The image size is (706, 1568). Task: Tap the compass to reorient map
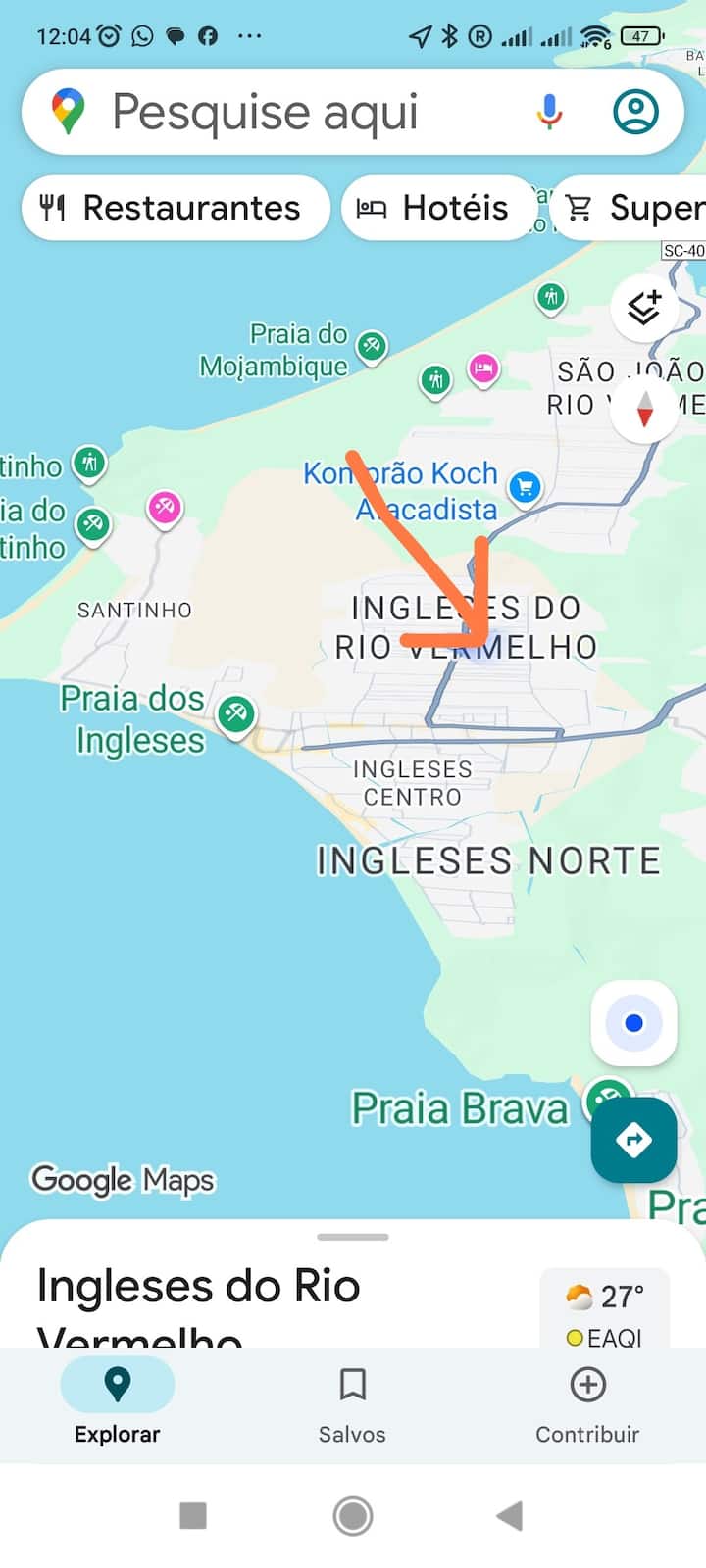pos(644,409)
